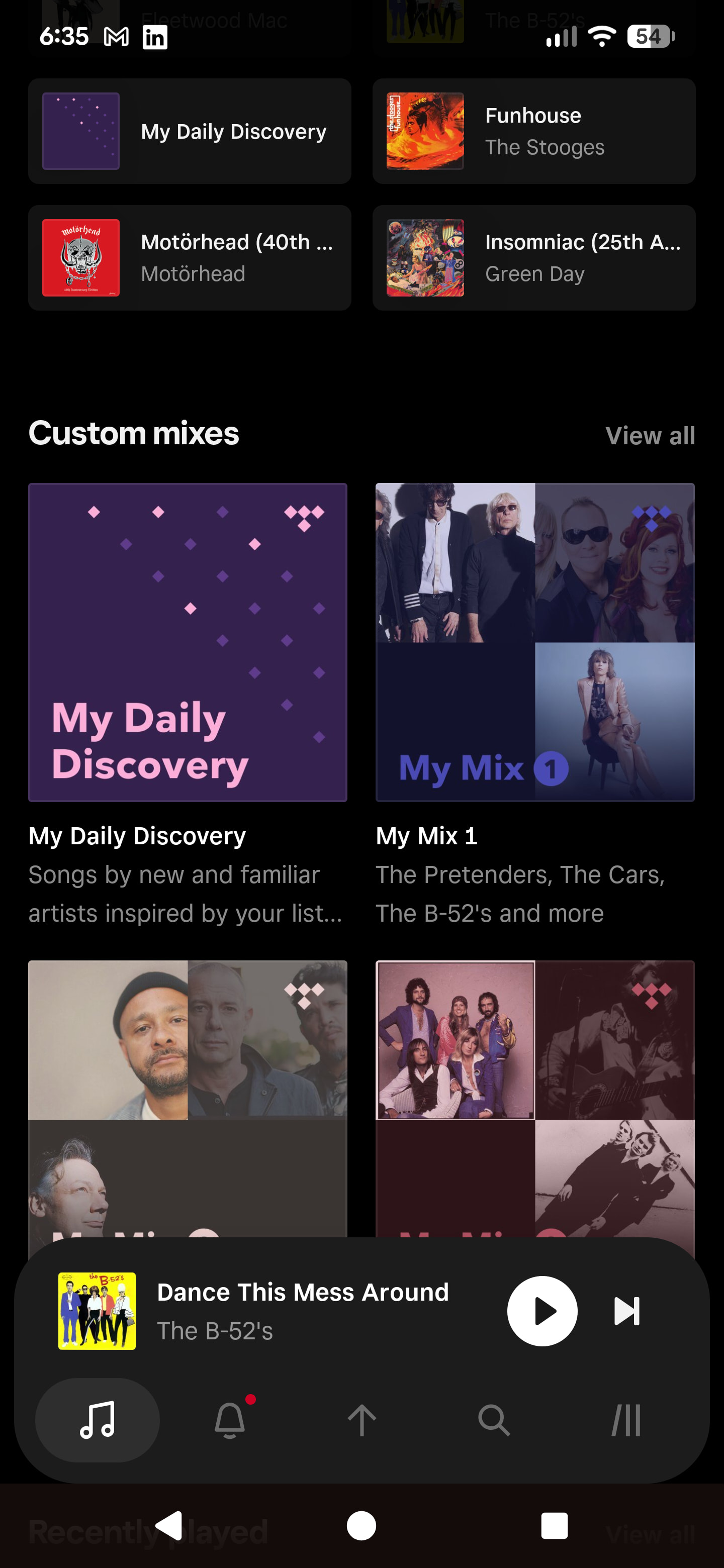Open Funhouse by The Stooges
This screenshot has width=724, height=1568.
tap(533, 132)
